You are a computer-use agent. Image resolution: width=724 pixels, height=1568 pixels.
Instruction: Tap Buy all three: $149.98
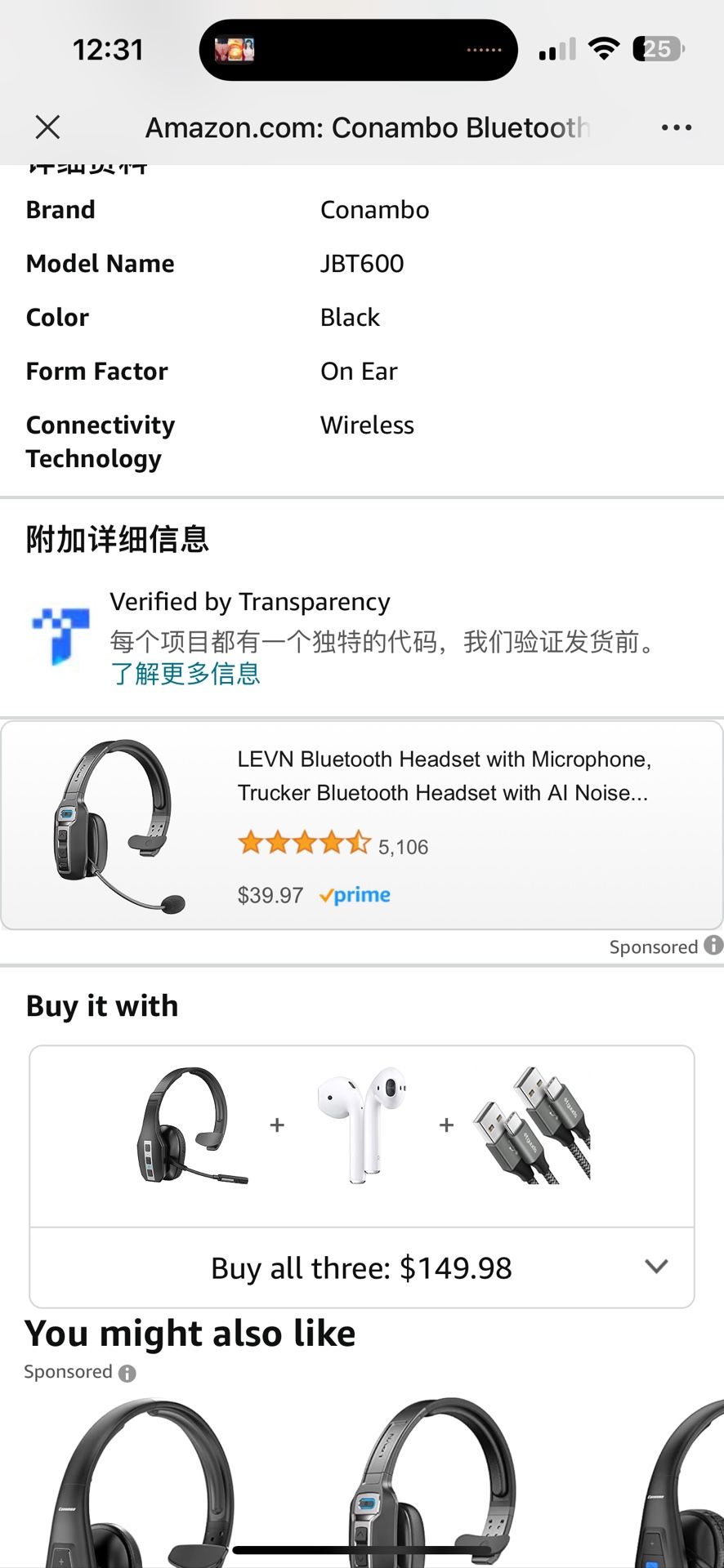coord(362,1267)
